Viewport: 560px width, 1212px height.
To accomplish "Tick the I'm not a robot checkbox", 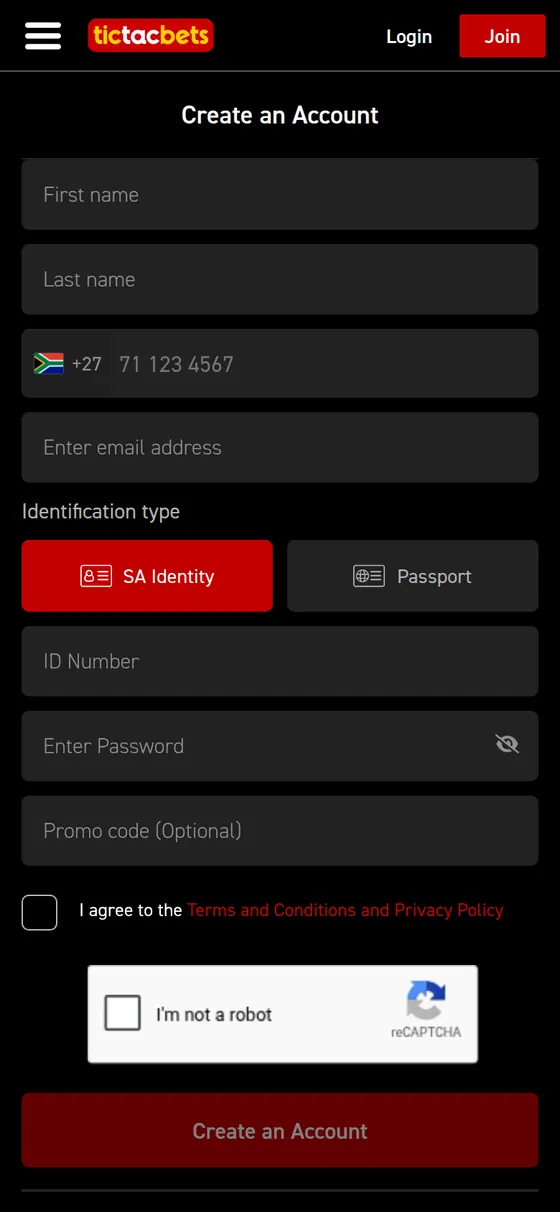I will (122, 1014).
